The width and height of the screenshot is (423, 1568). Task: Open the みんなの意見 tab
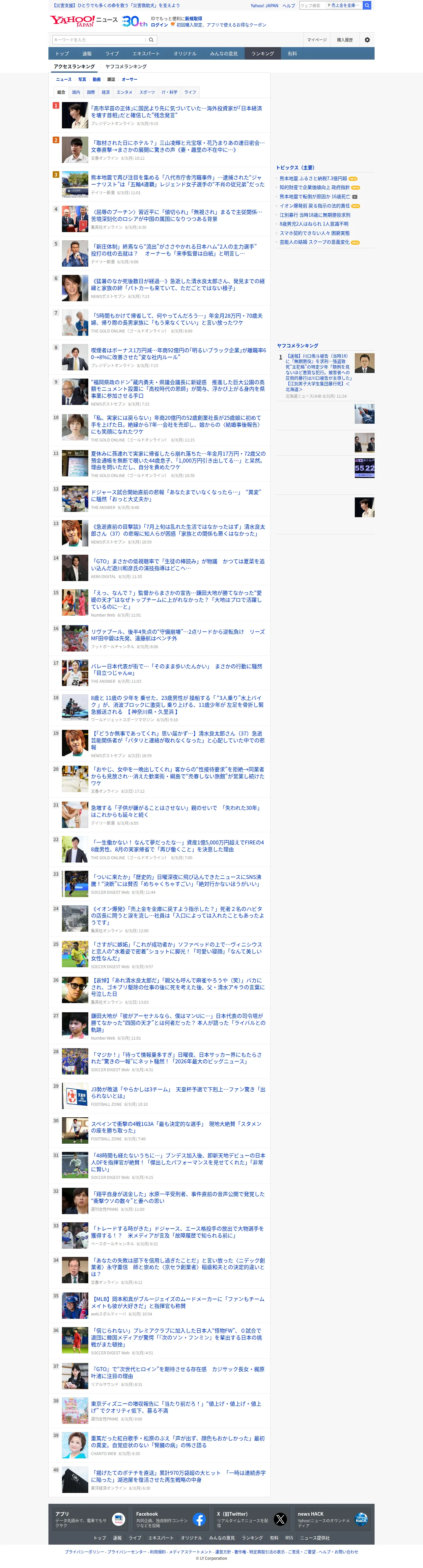click(224, 54)
